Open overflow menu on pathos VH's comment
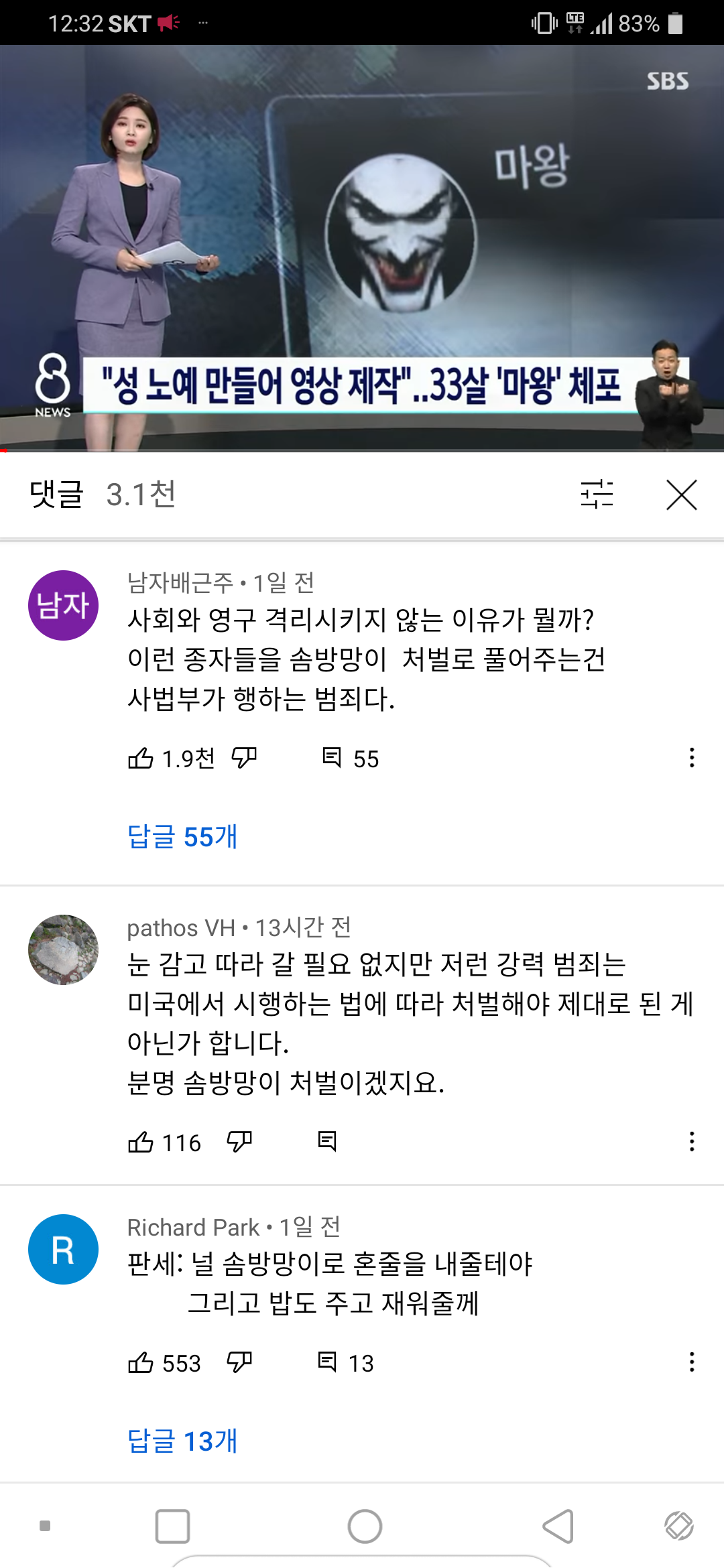 coord(692,1141)
